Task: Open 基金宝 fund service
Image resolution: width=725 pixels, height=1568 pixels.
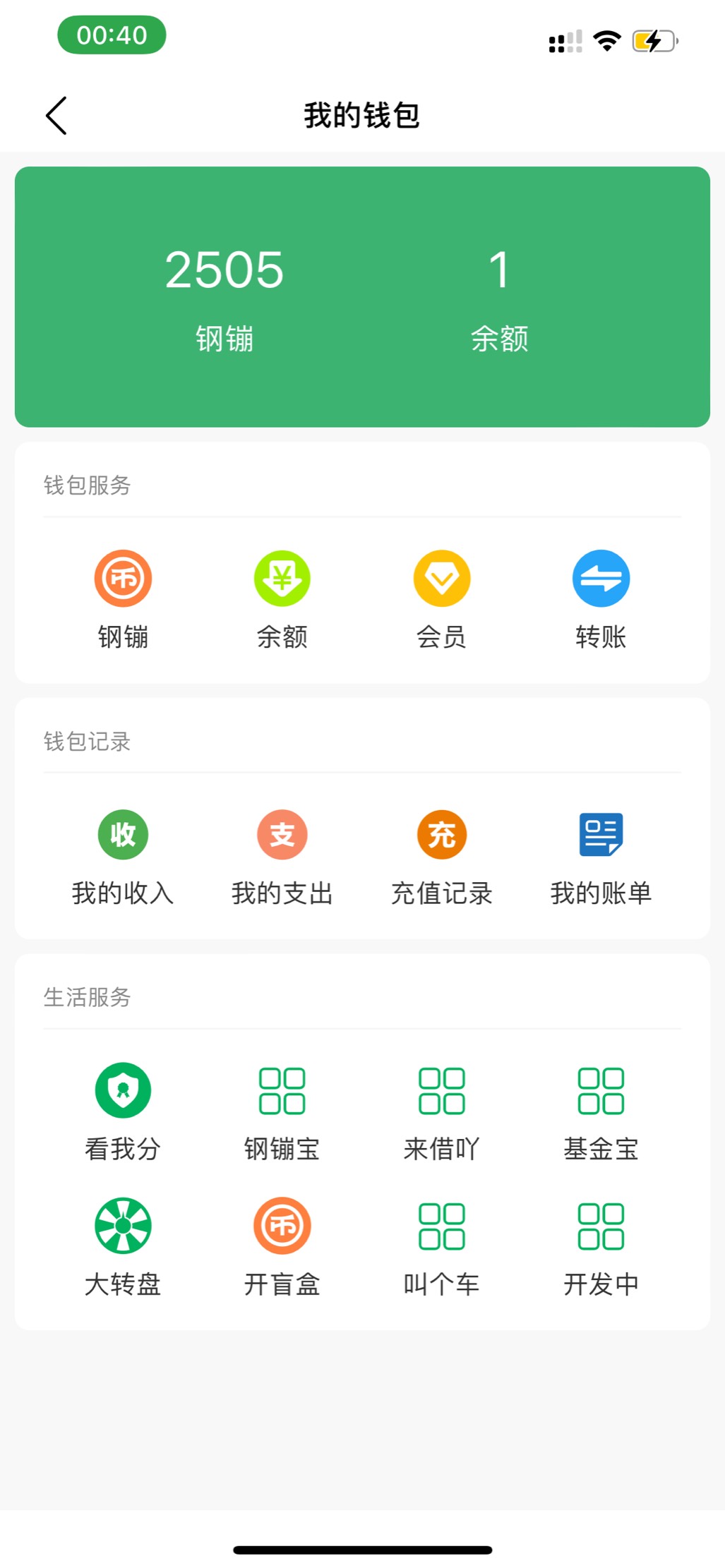Action: [601, 1112]
